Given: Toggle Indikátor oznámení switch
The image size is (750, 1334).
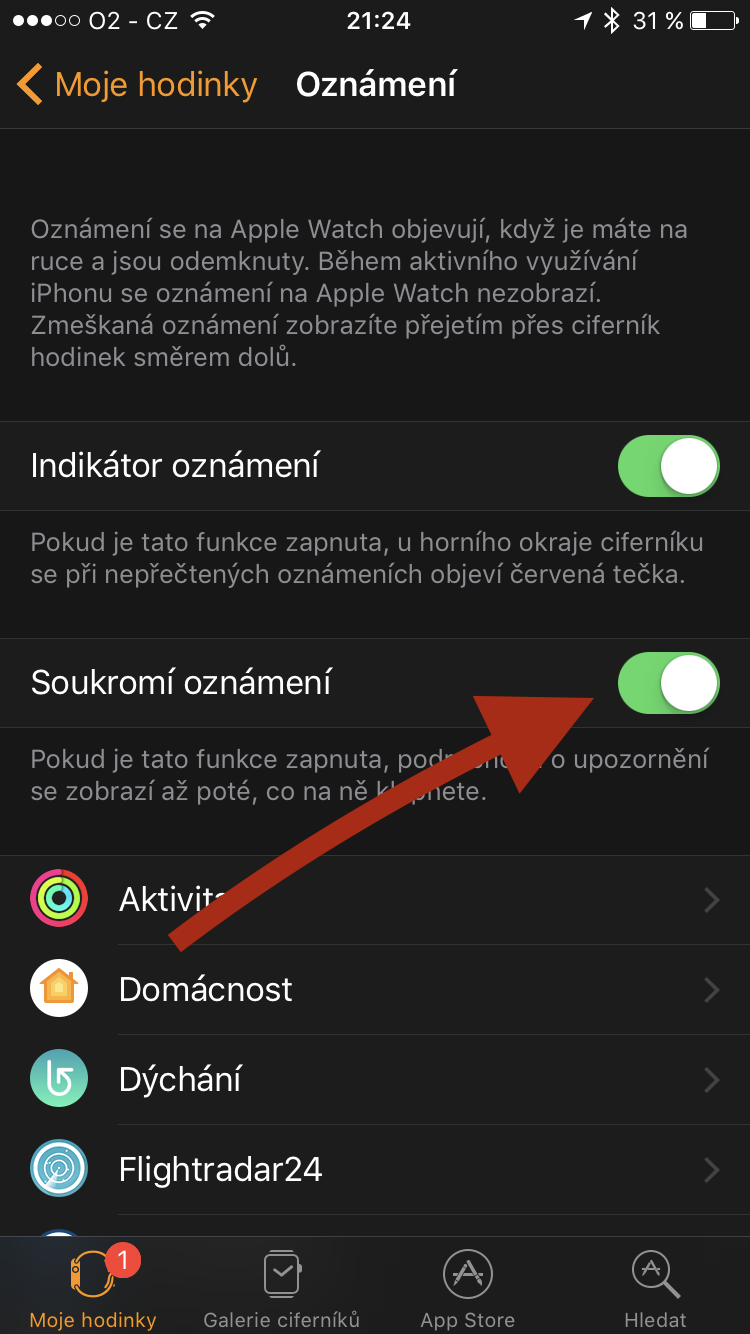Looking at the screenshot, I should click(668, 466).
